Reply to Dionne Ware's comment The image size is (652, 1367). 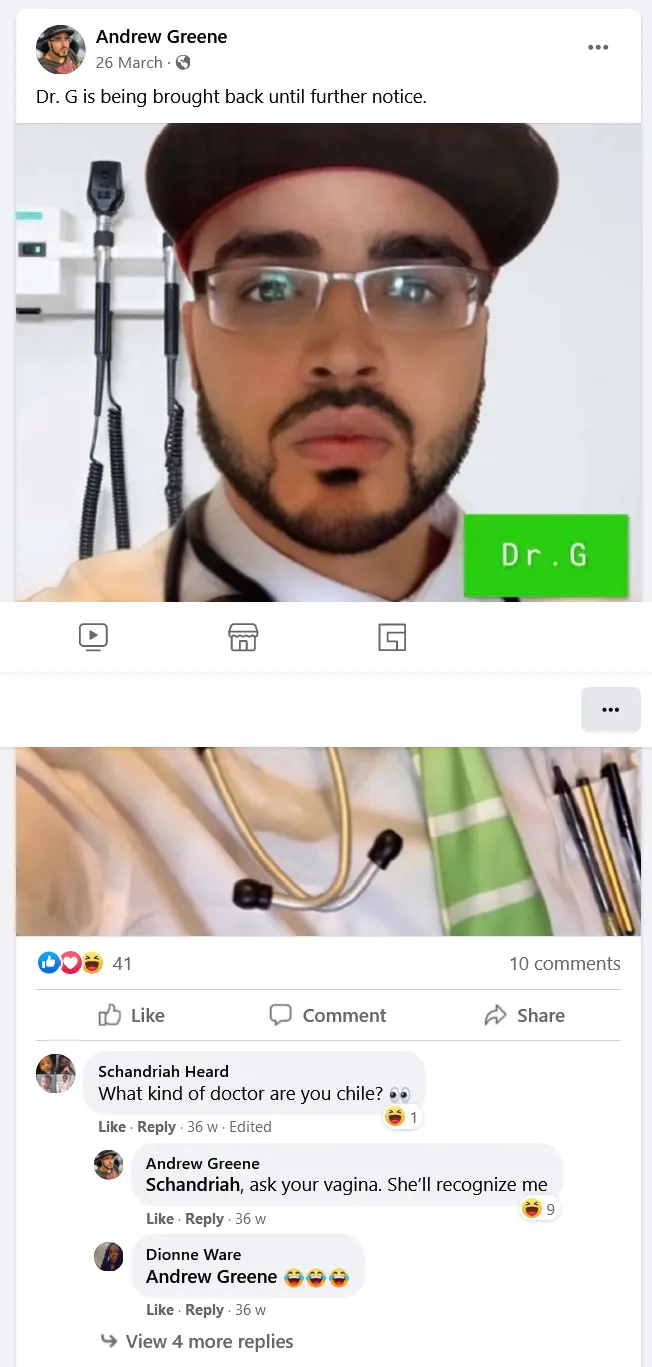(204, 1309)
